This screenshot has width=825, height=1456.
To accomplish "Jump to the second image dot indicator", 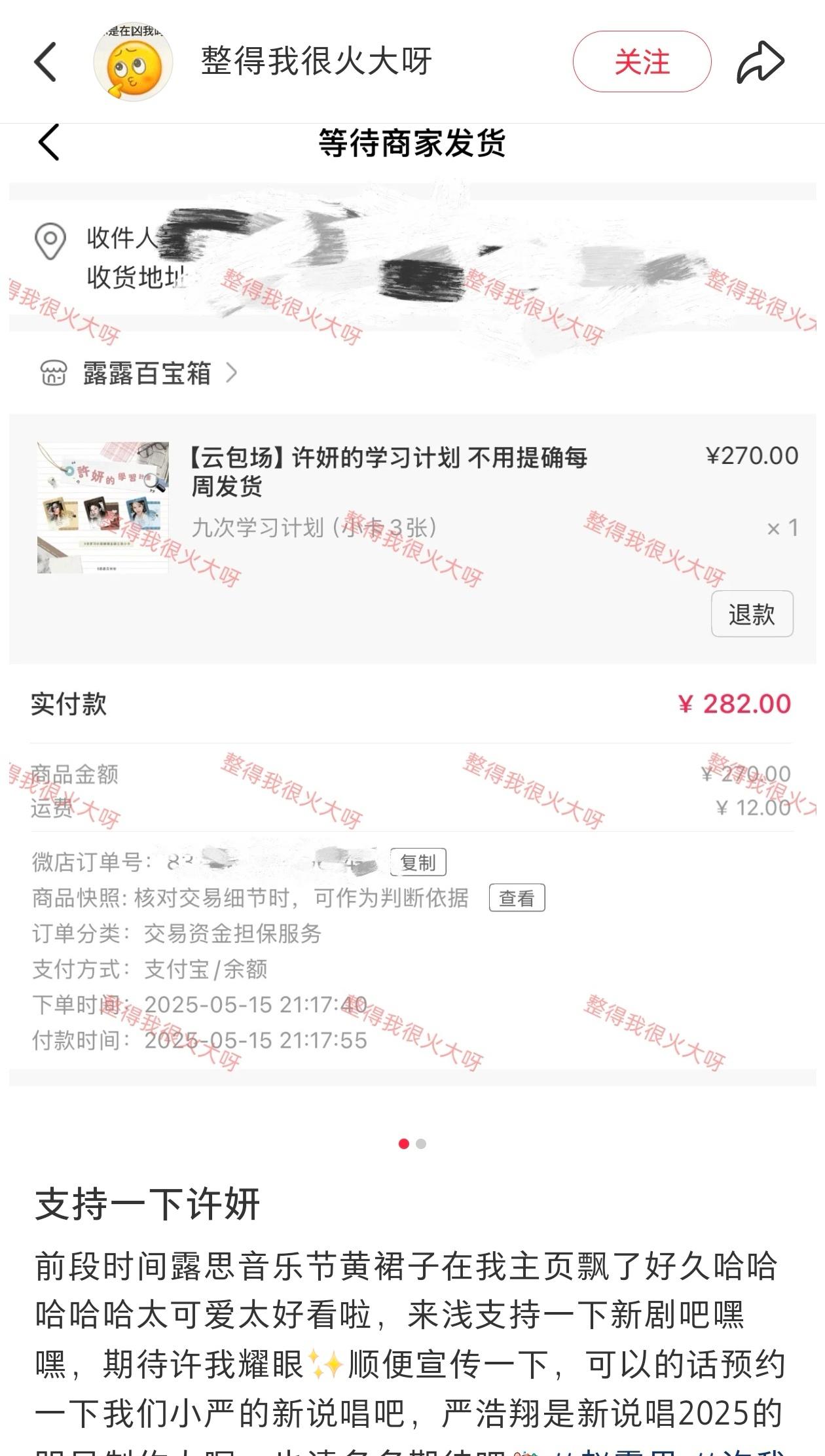I will [421, 1144].
